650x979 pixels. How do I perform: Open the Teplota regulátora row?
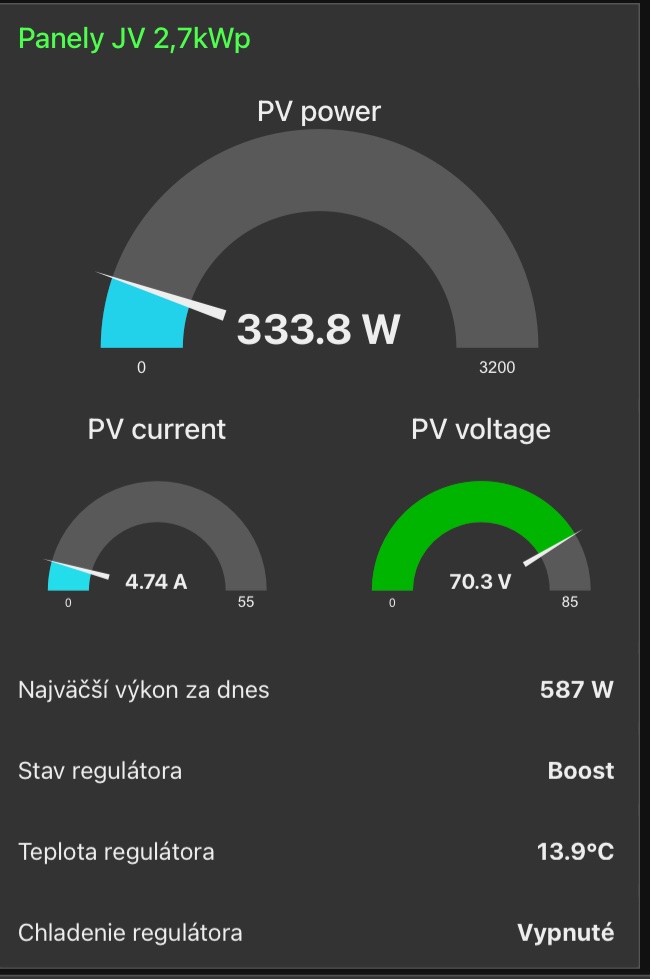tap(316, 852)
